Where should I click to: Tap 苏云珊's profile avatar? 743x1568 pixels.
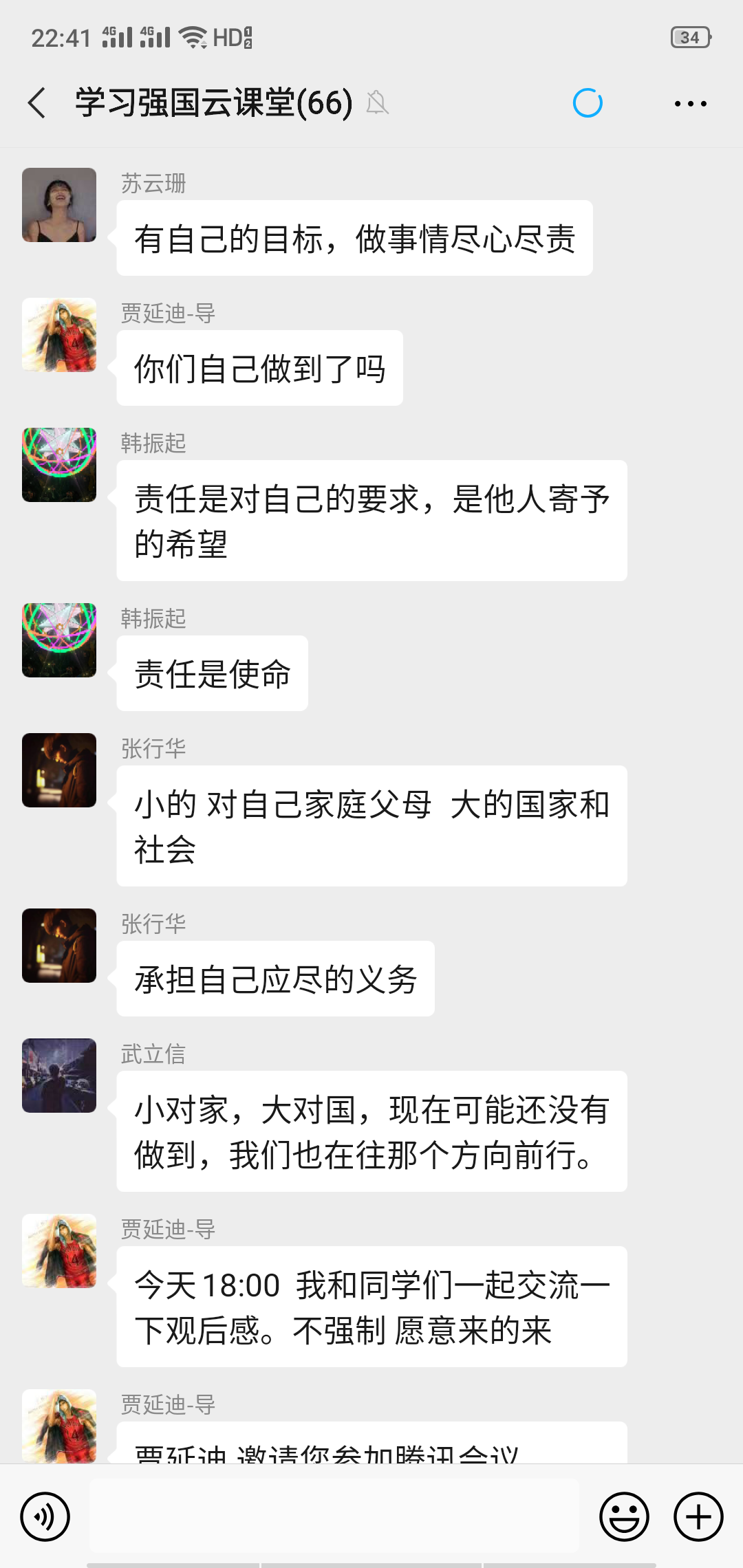(59, 205)
